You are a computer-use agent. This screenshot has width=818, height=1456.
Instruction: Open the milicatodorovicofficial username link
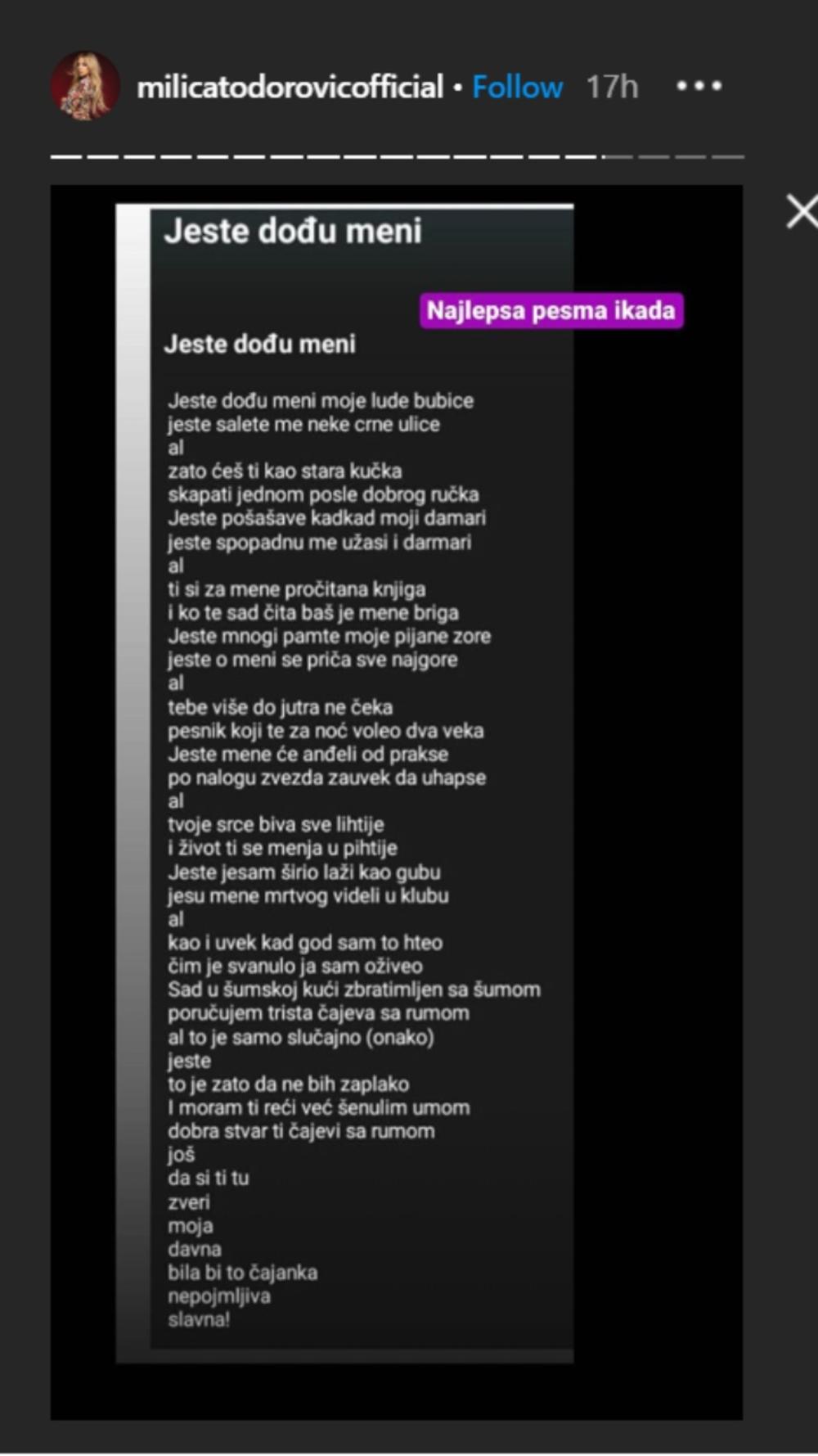pos(290,87)
